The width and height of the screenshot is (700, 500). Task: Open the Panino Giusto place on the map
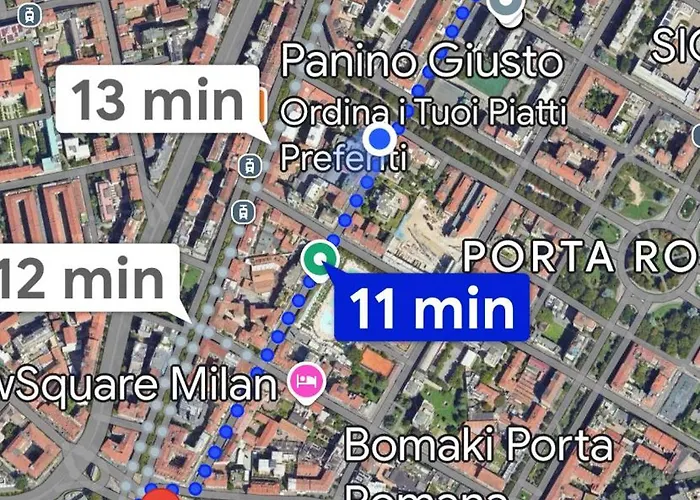[x=421, y=62]
